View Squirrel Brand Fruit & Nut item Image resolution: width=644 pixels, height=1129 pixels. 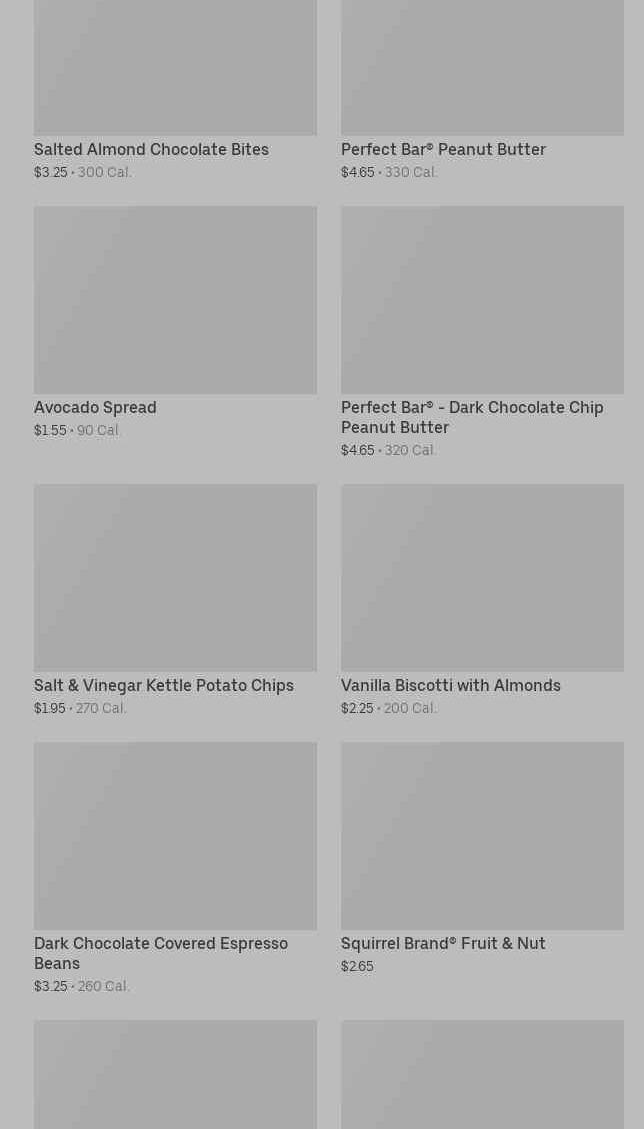443,944
